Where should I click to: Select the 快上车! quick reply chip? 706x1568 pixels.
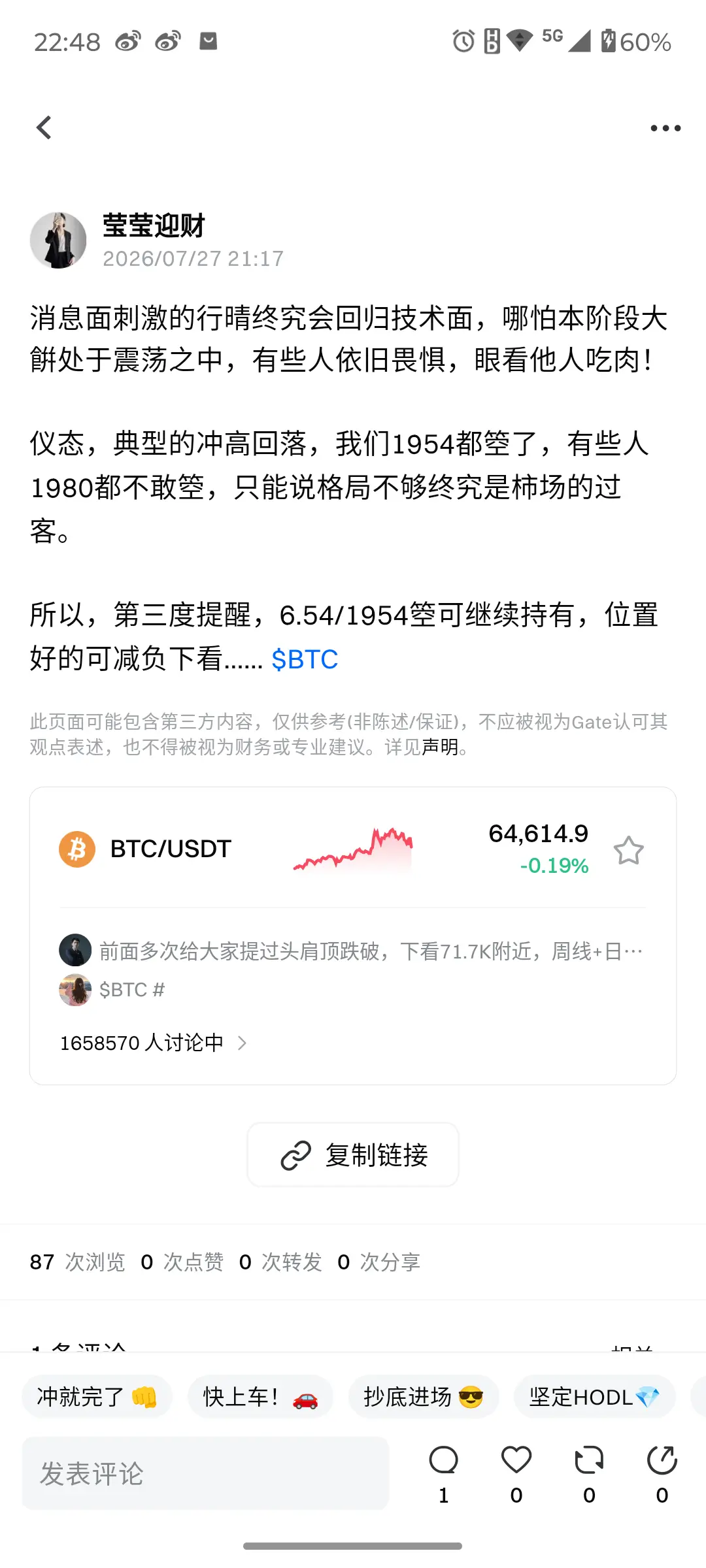click(x=260, y=1397)
